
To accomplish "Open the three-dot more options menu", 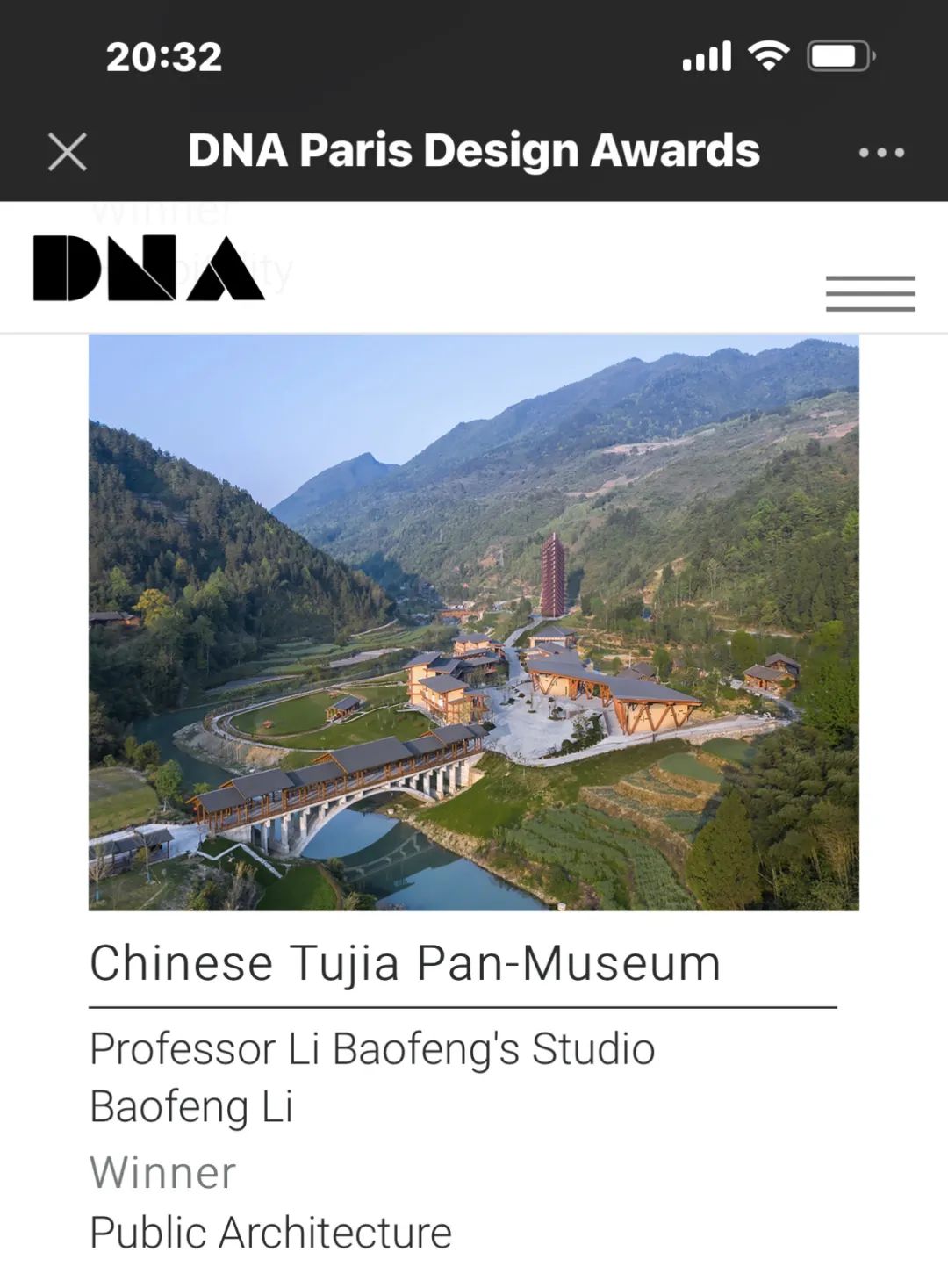I will coord(881,153).
